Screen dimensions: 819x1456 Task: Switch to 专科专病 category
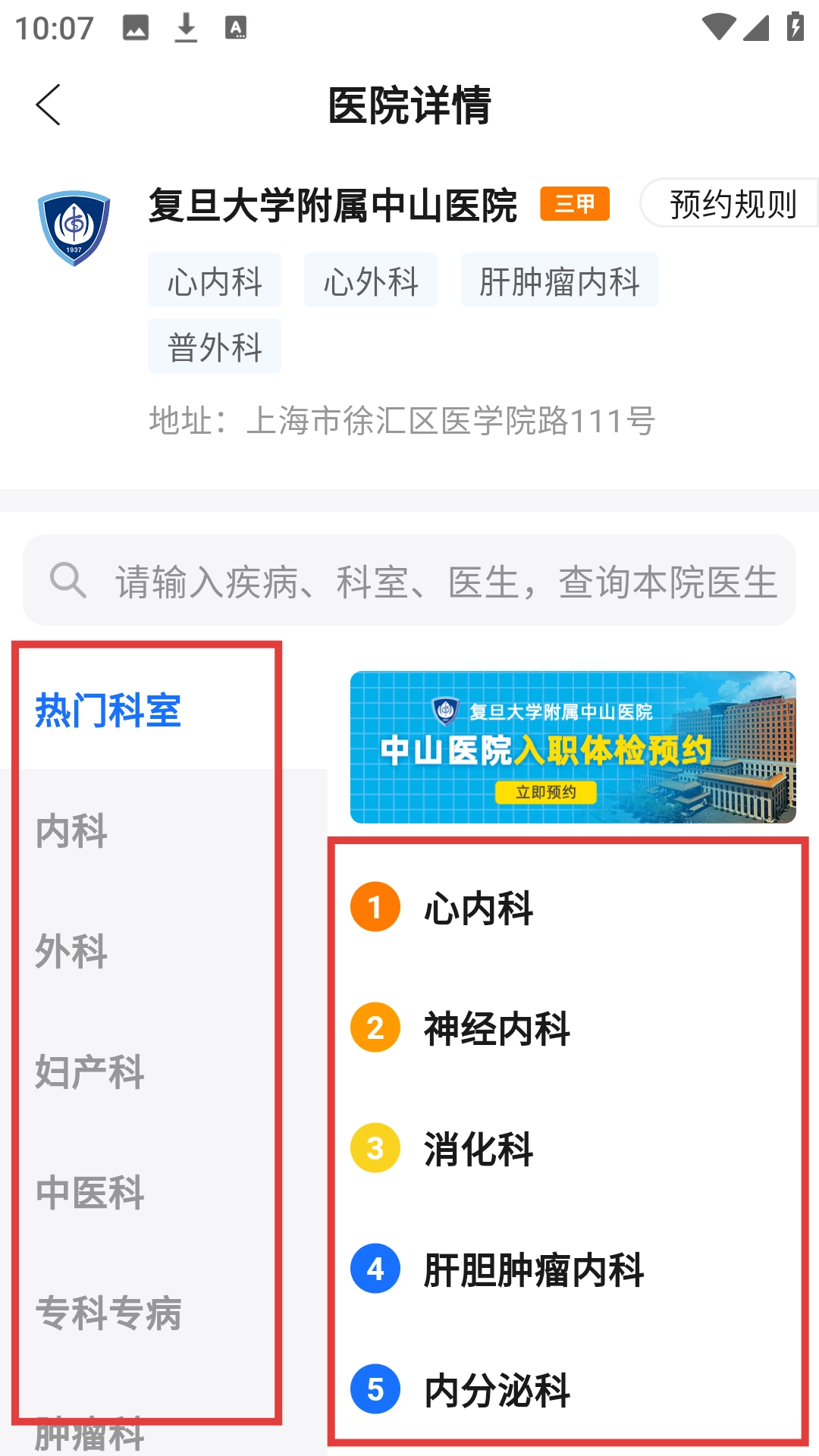click(x=108, y=1313)
